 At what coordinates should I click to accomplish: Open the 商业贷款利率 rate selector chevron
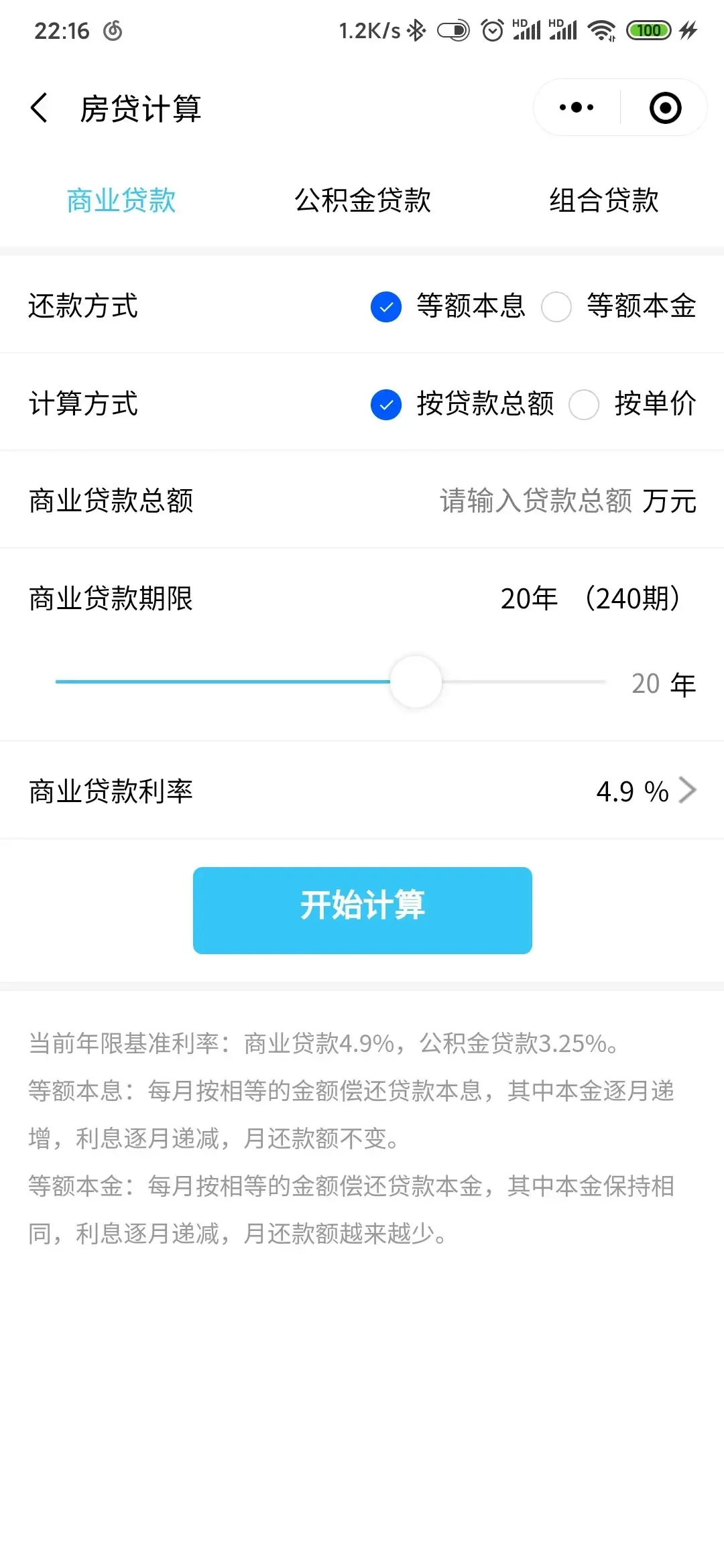[x=687, y=790]
